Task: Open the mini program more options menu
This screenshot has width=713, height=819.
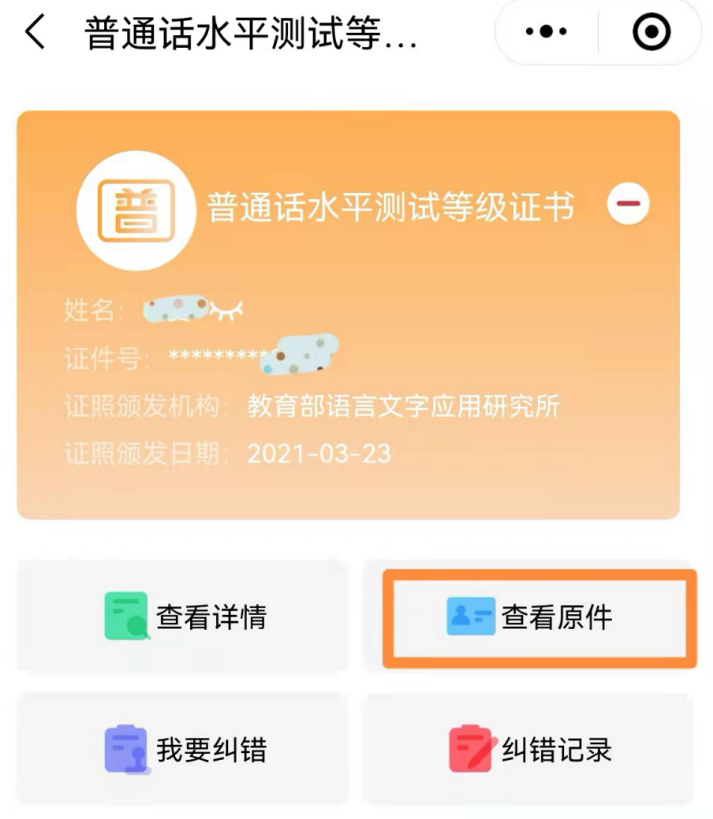Action: pos(546,33)
